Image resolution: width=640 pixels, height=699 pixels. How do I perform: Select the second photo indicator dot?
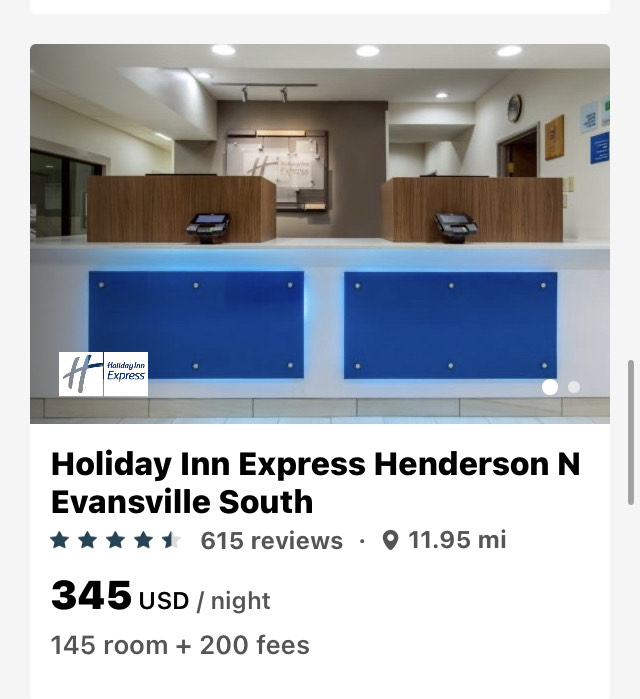[574, 387]
